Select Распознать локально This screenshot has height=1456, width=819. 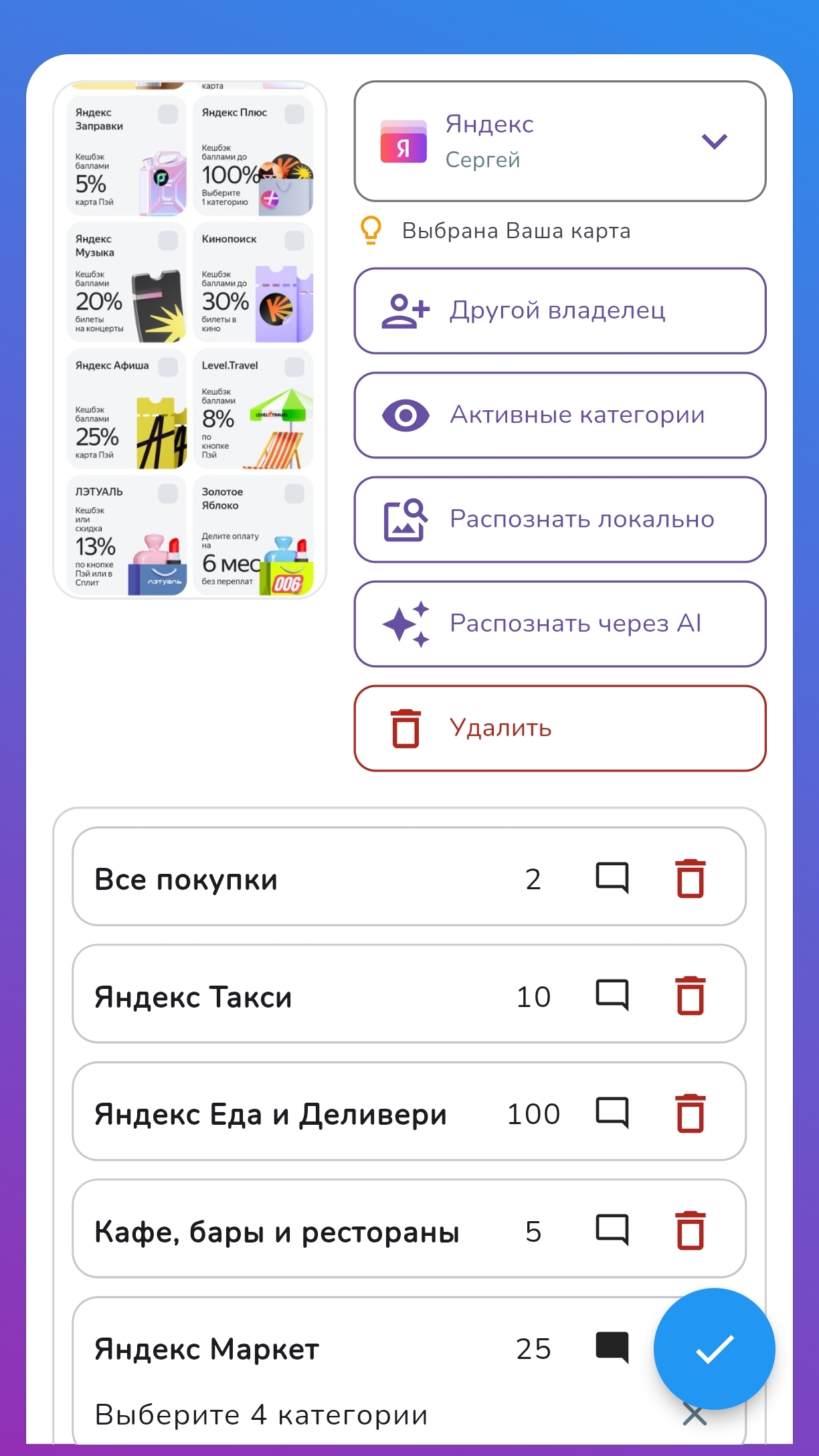pyautogui.click(x=559, y=520)
